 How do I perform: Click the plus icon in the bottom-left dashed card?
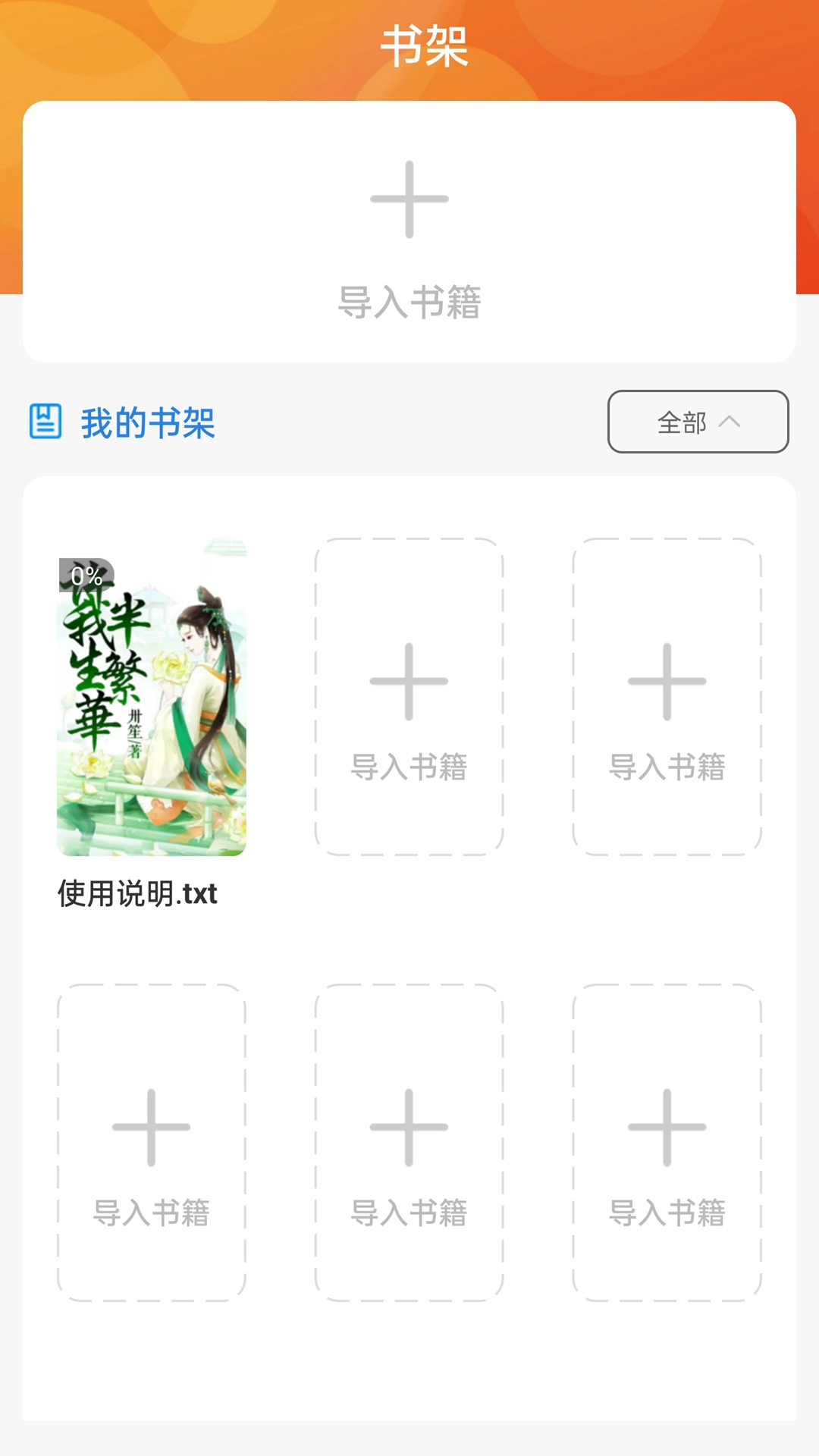(152, 1130)
